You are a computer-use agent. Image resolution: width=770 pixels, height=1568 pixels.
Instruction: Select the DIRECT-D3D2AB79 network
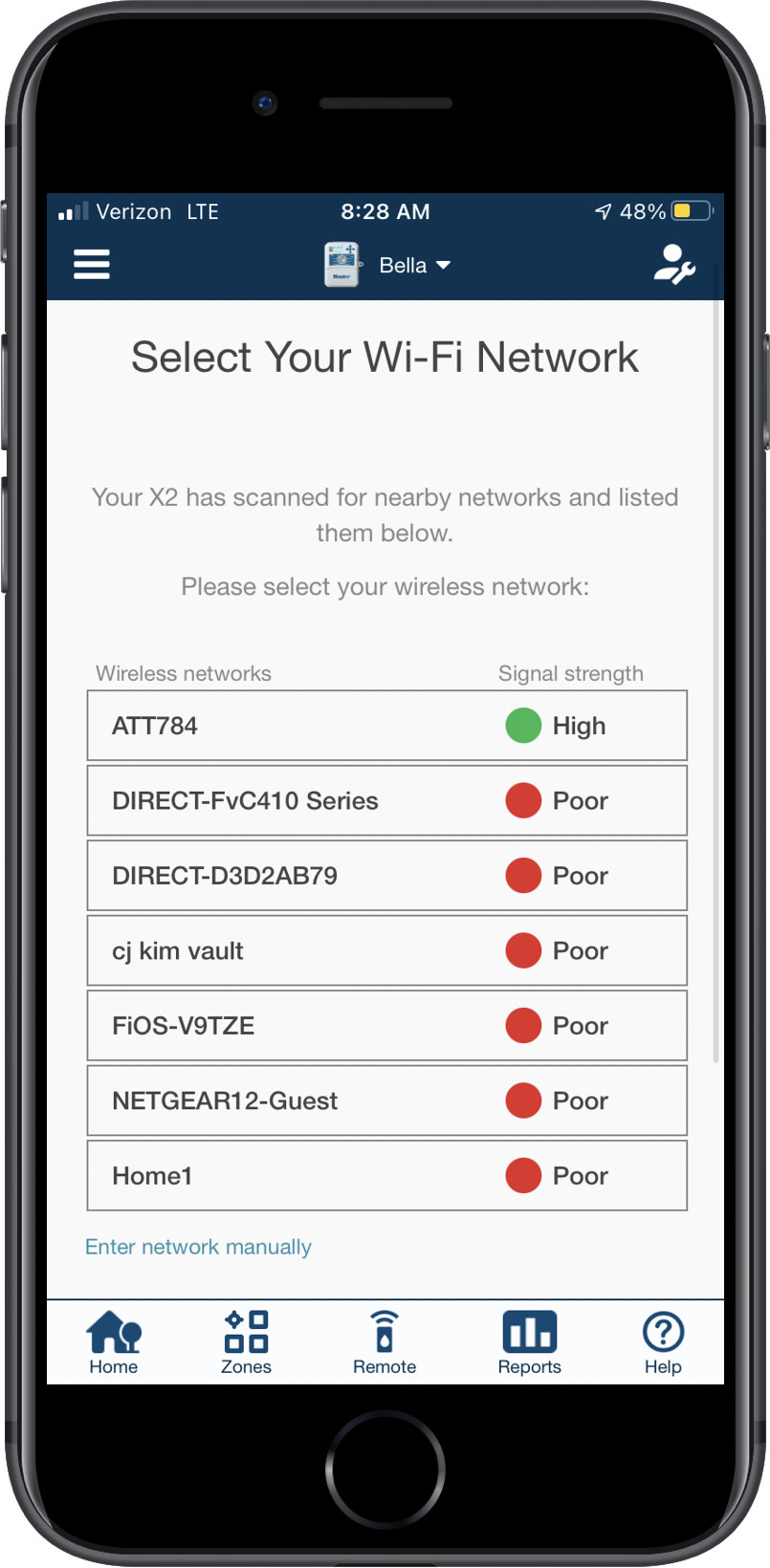[x=387, y=876]
